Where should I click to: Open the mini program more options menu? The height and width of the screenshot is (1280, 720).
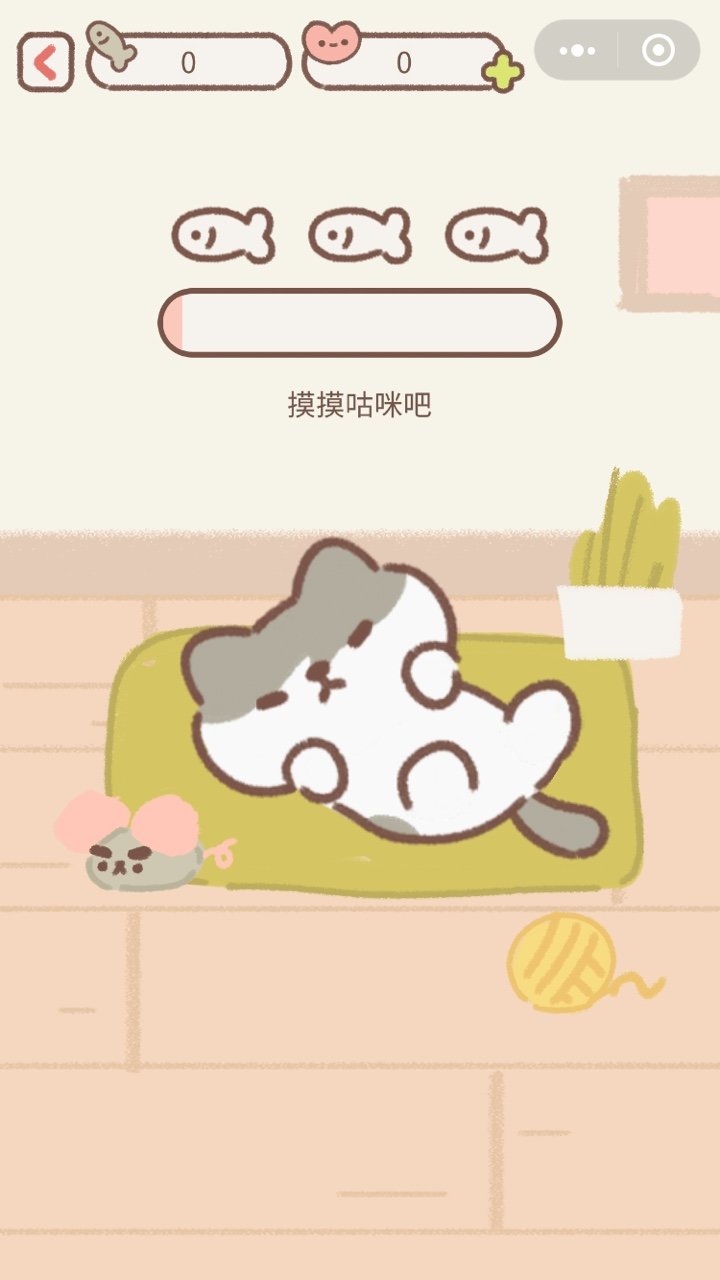[578, 50]
